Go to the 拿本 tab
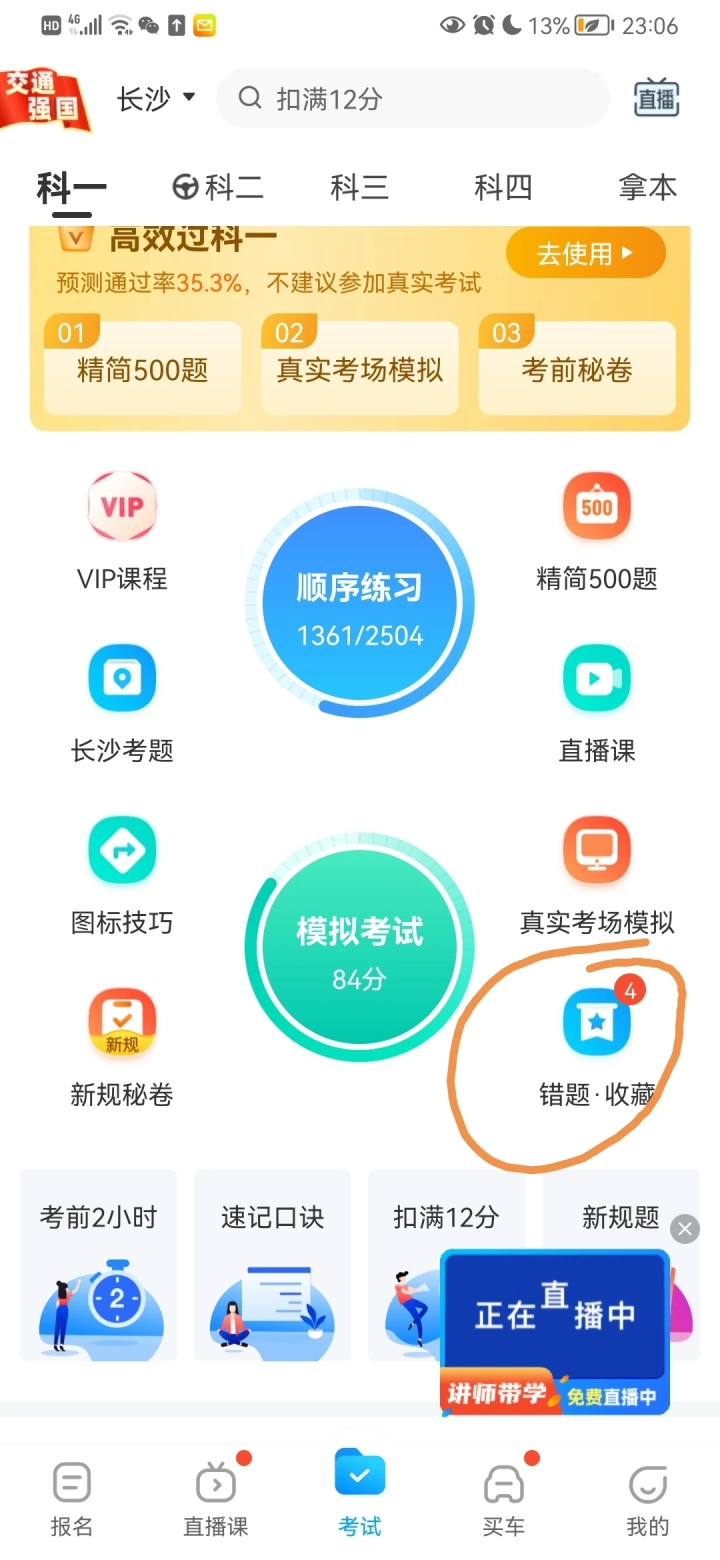 [x=647, y=187]
